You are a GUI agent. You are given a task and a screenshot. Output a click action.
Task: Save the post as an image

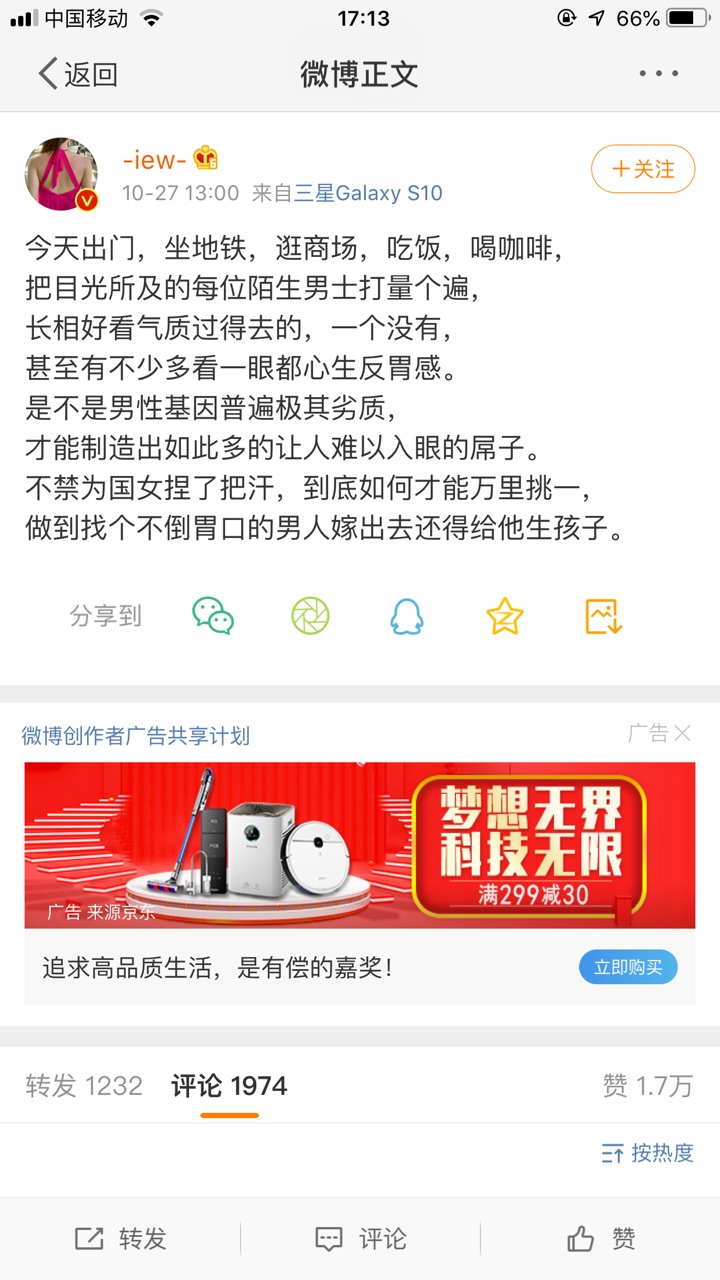603,616
